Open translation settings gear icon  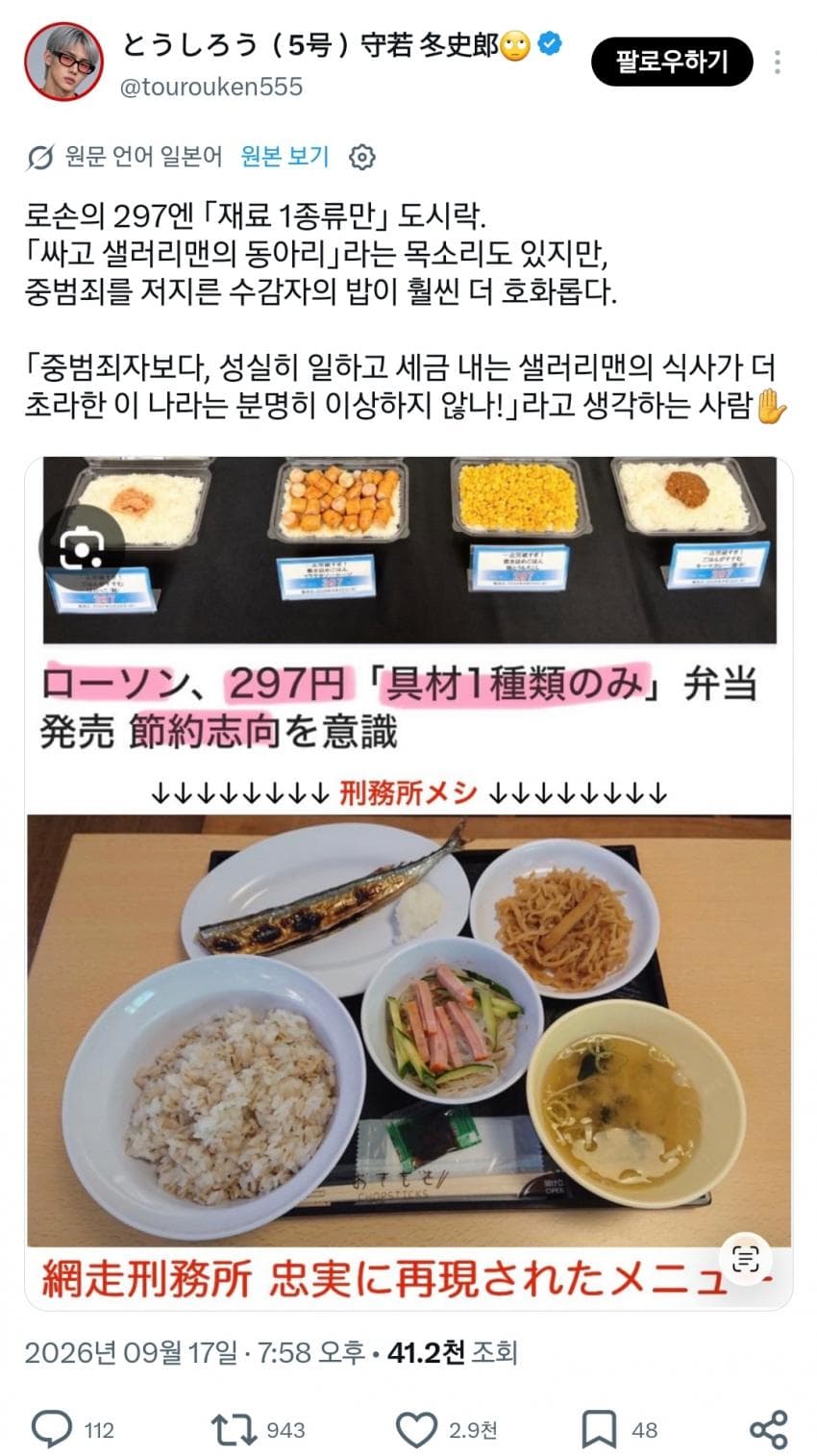(x=361, y=157)
